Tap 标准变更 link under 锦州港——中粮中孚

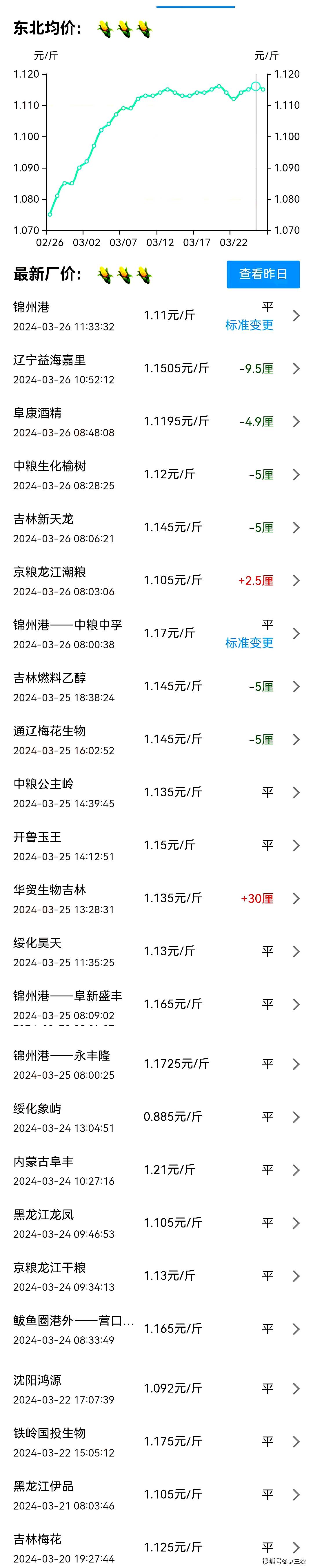point(249,643)
